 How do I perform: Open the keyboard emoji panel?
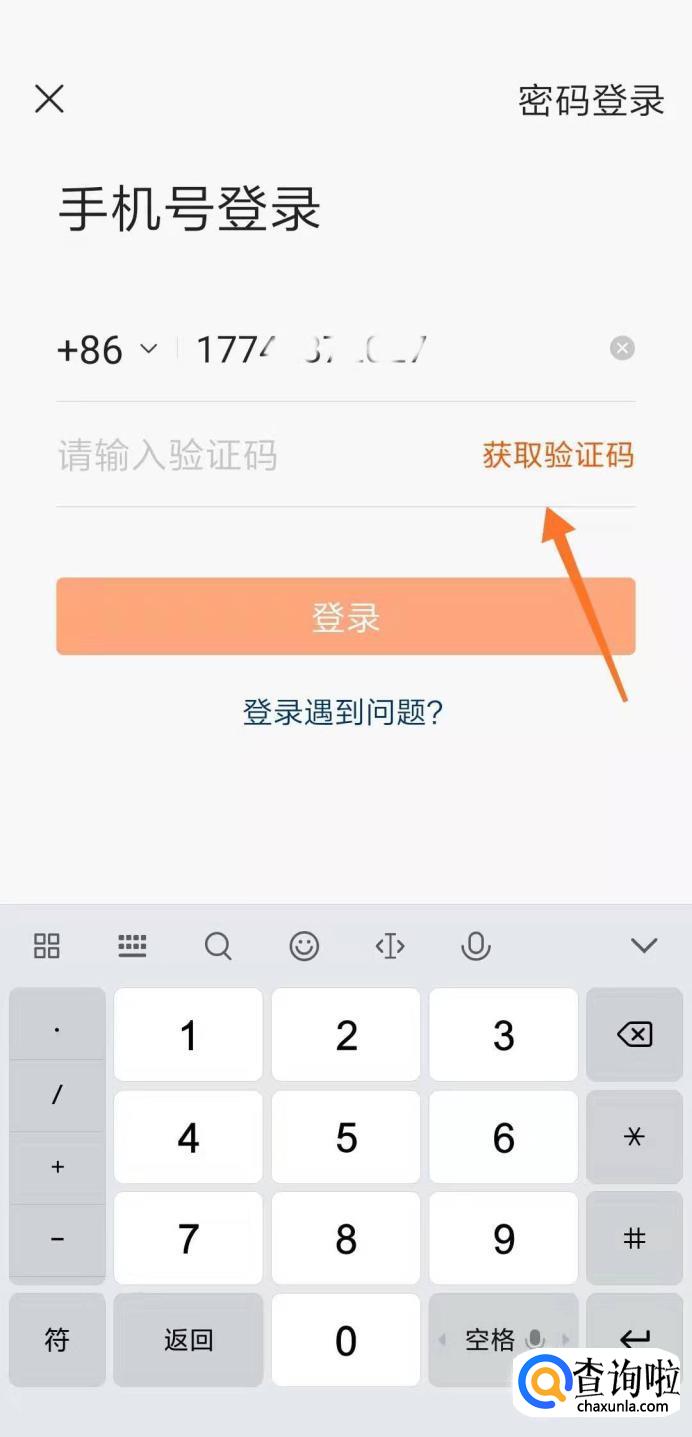tap(304, 945)
